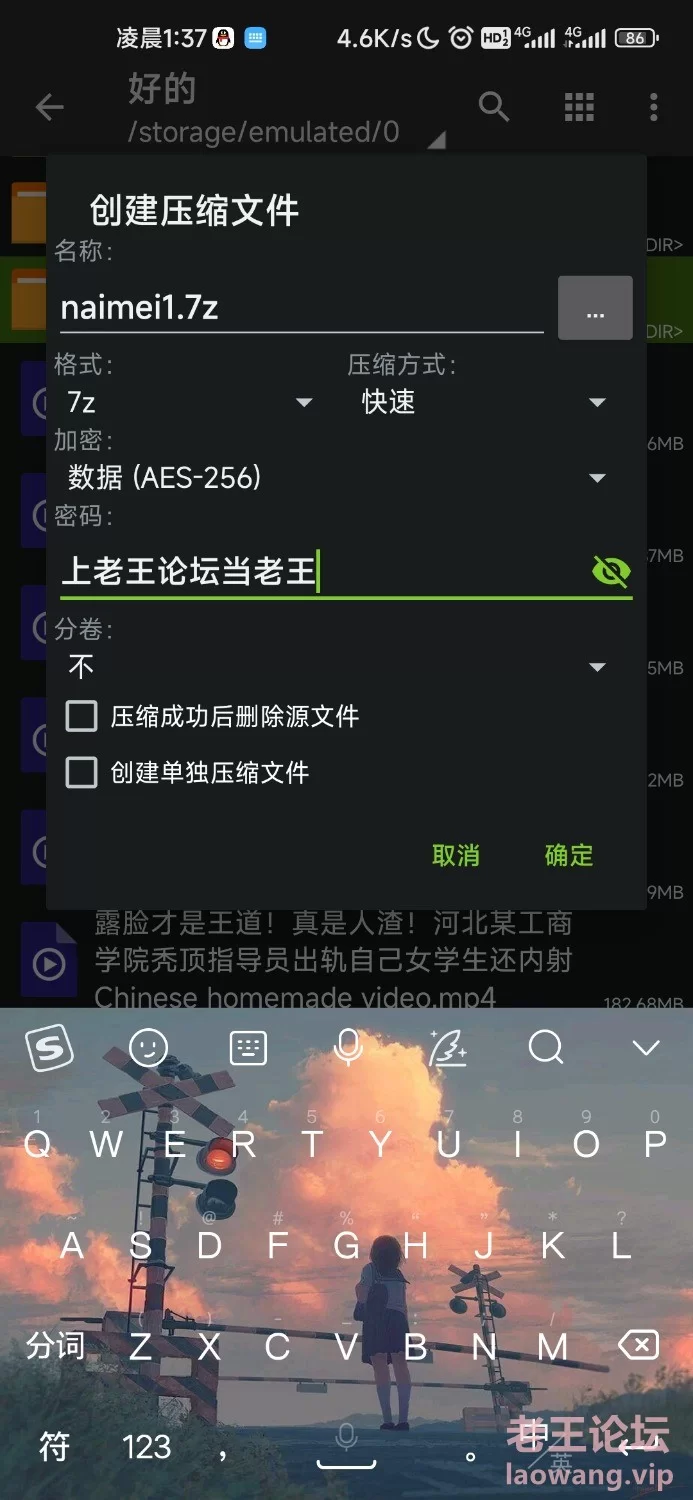The height and width of the screenshot is (1500, 693).
Task: Cancel with the 取消 button
Action: 456,855
